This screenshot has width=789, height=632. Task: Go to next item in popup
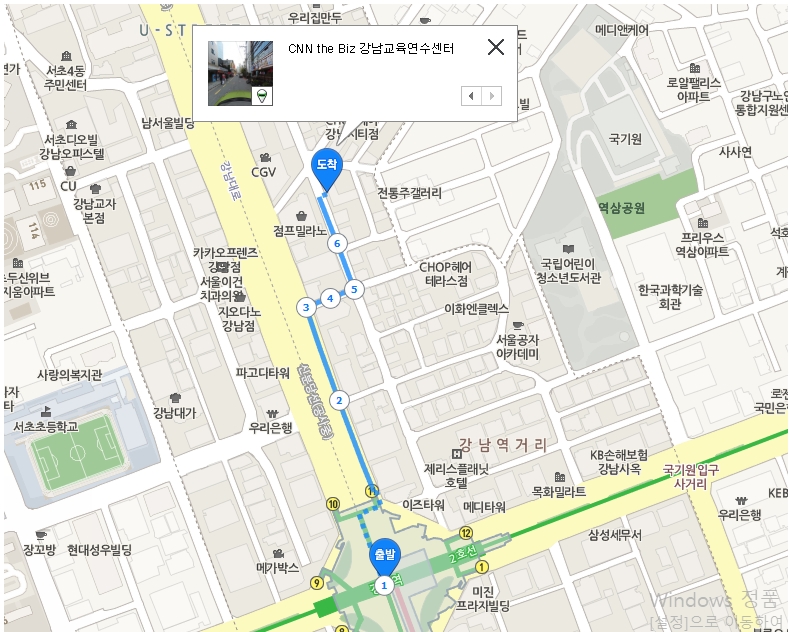[491, 96]
